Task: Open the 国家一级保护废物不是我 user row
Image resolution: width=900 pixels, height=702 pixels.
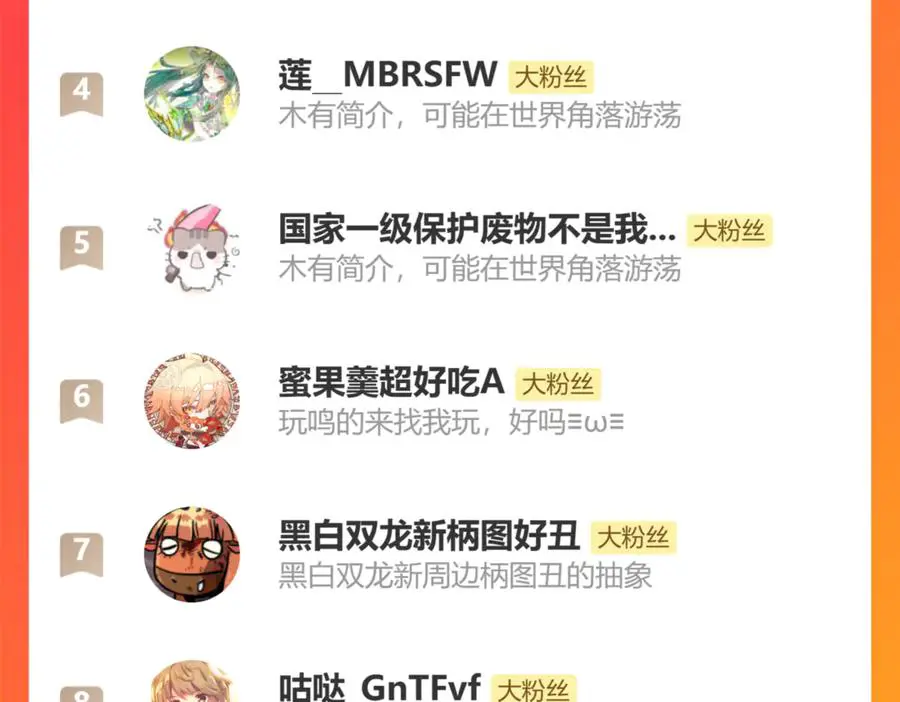Action: (x=449, y=248)
